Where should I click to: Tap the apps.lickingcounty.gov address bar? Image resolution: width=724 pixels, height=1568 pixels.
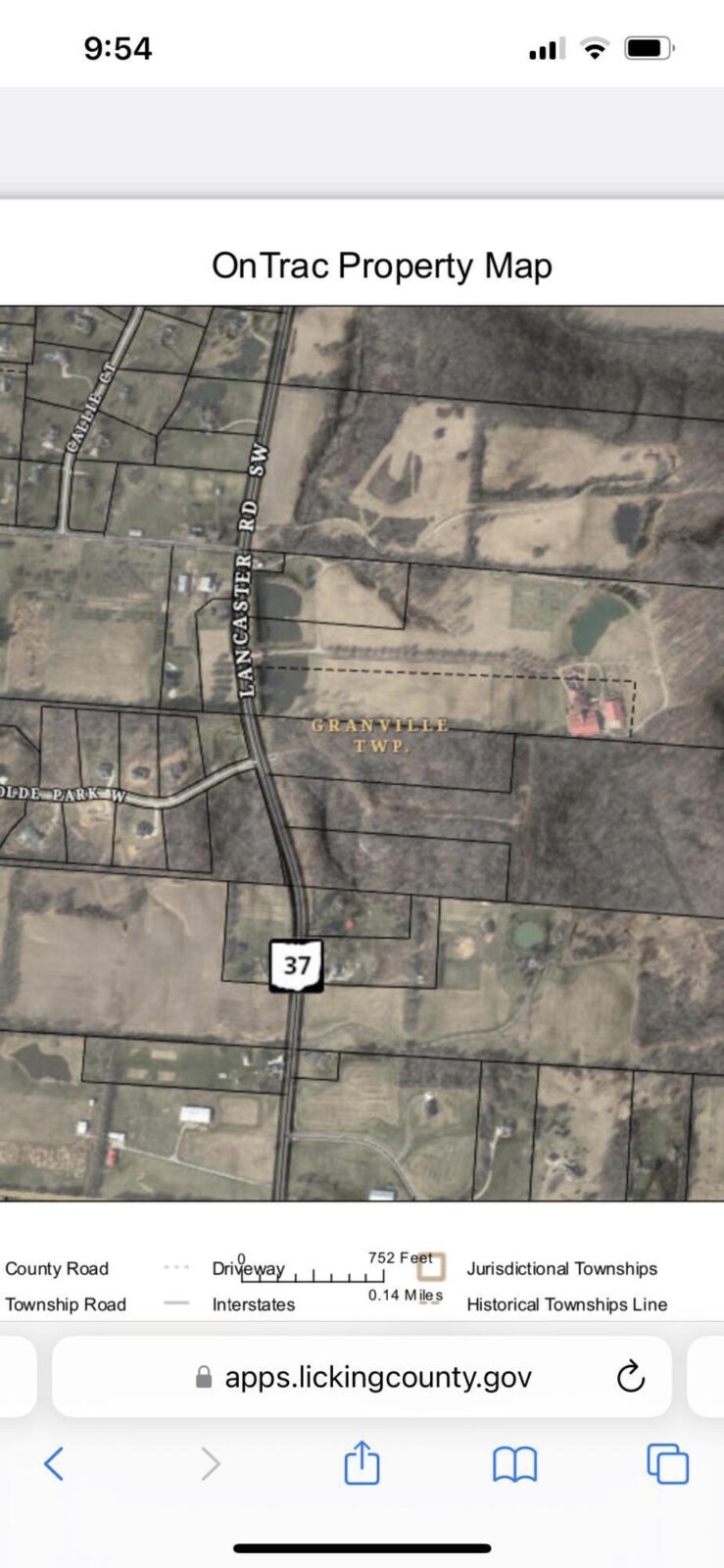coord(377,1377)
